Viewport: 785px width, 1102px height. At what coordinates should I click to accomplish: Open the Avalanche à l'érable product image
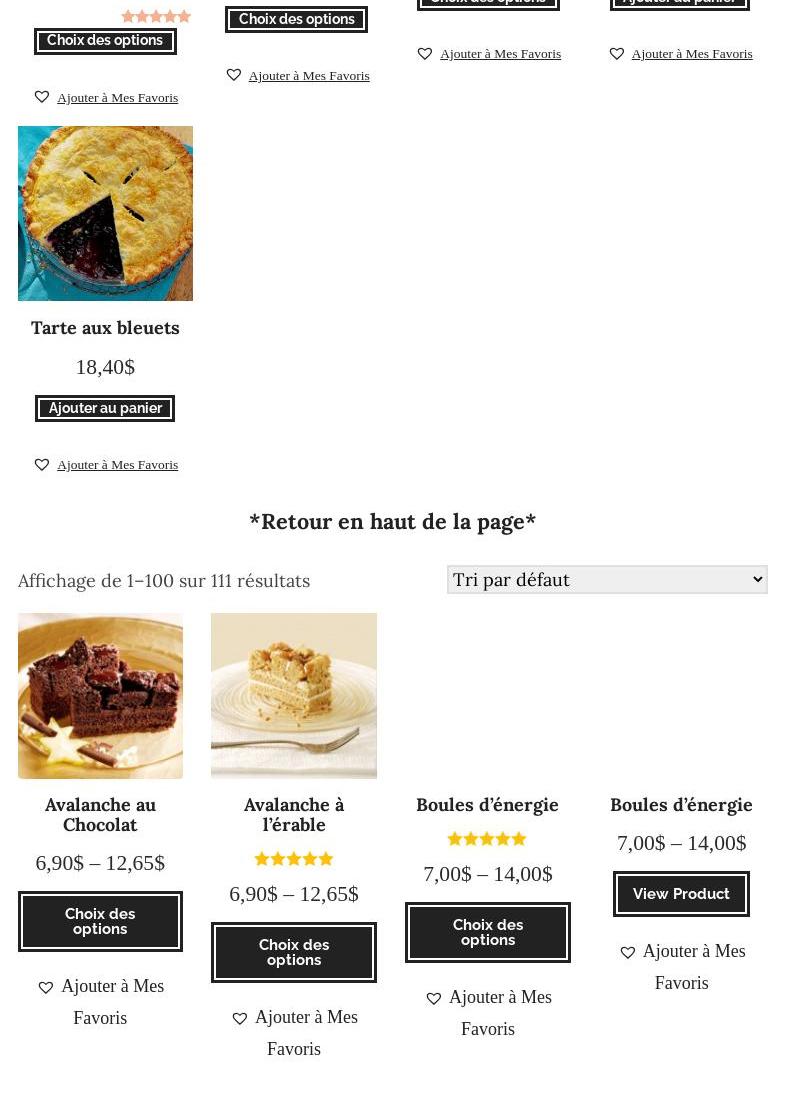point(293,695)
